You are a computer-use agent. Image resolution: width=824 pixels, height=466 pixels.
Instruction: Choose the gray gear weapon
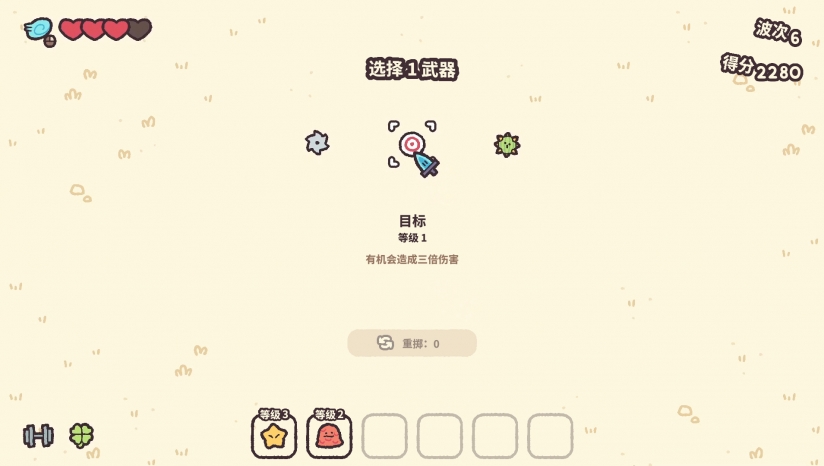tap(317, 143)
